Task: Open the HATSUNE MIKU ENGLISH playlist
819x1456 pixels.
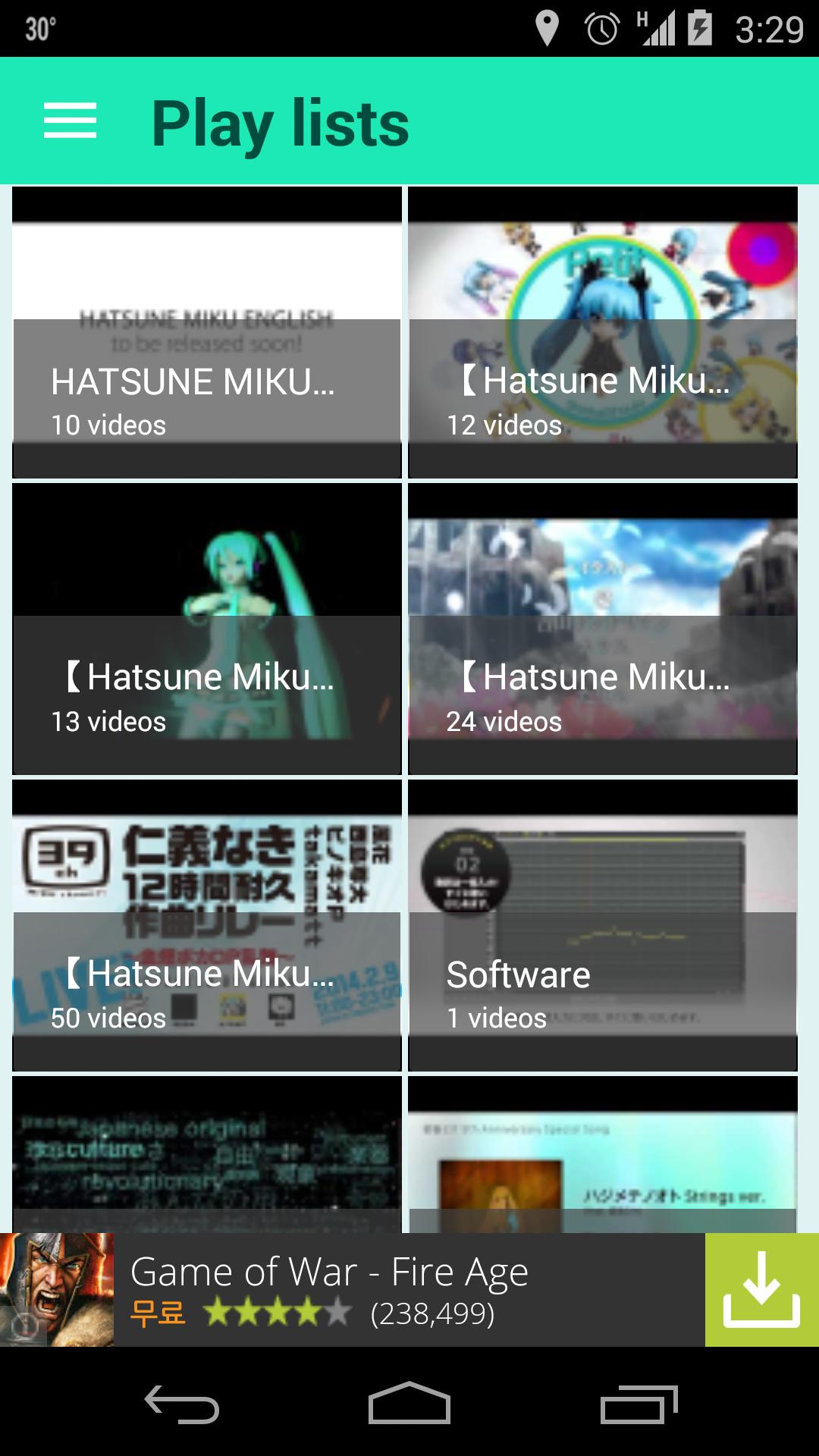Action: coord(206,326)
